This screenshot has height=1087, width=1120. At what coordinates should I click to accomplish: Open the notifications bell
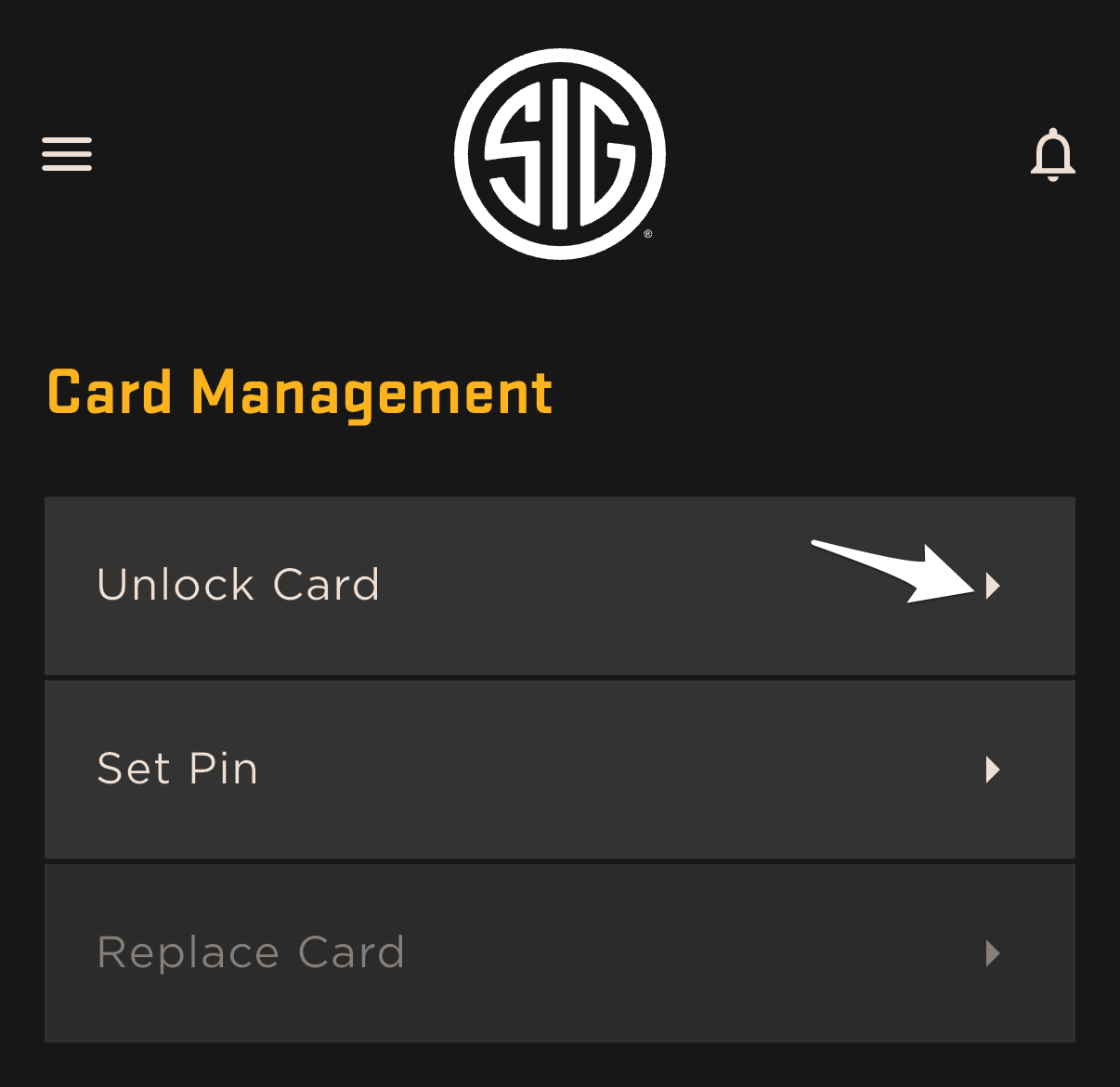1052,154
